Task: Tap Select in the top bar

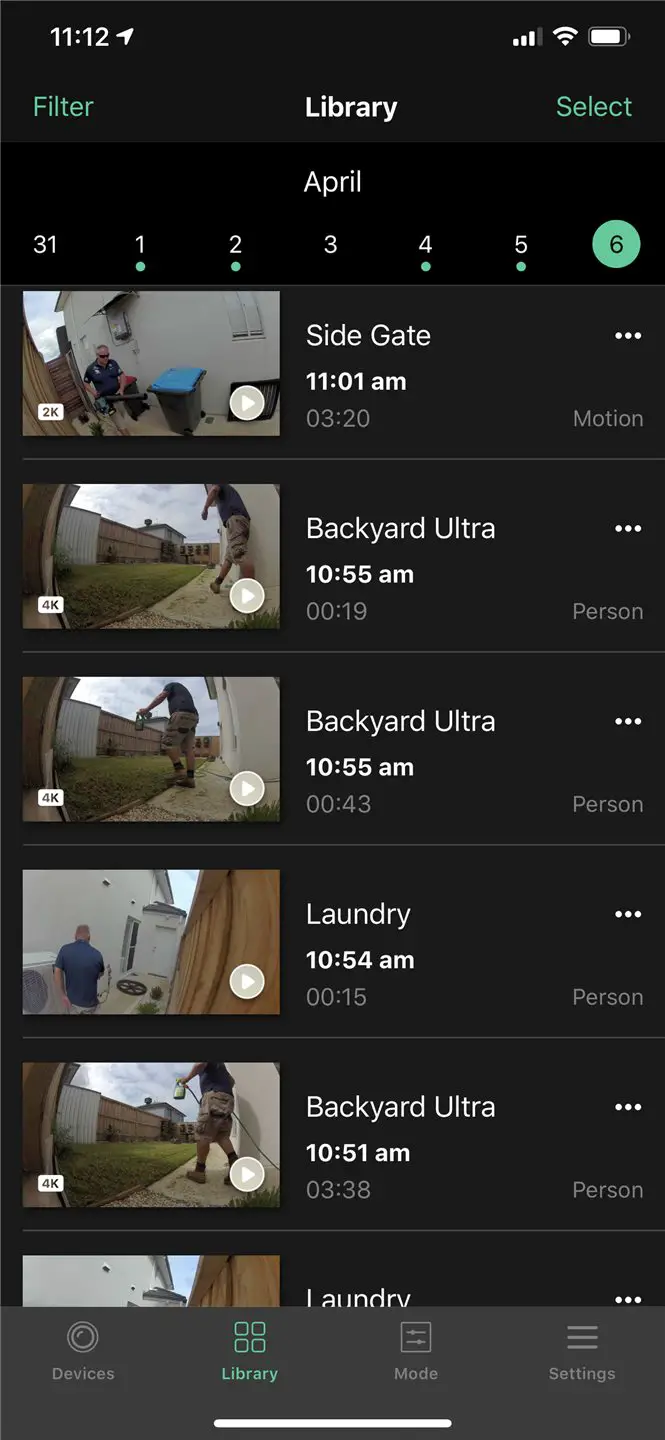Action: [594, 107]
